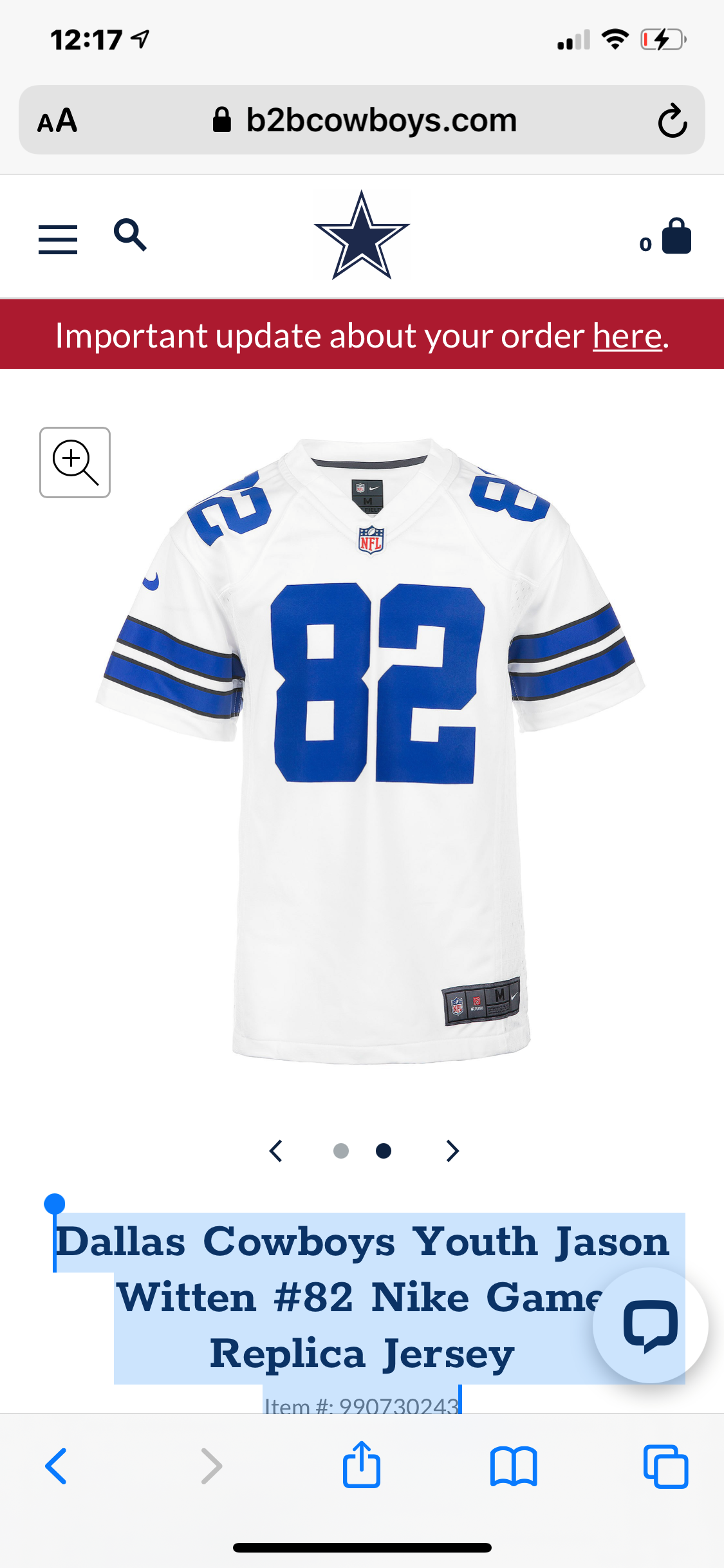Open the live chat bubble
Image resolution: width=724 pixels, height=1568 pixels.
(x=650, y=1325)
